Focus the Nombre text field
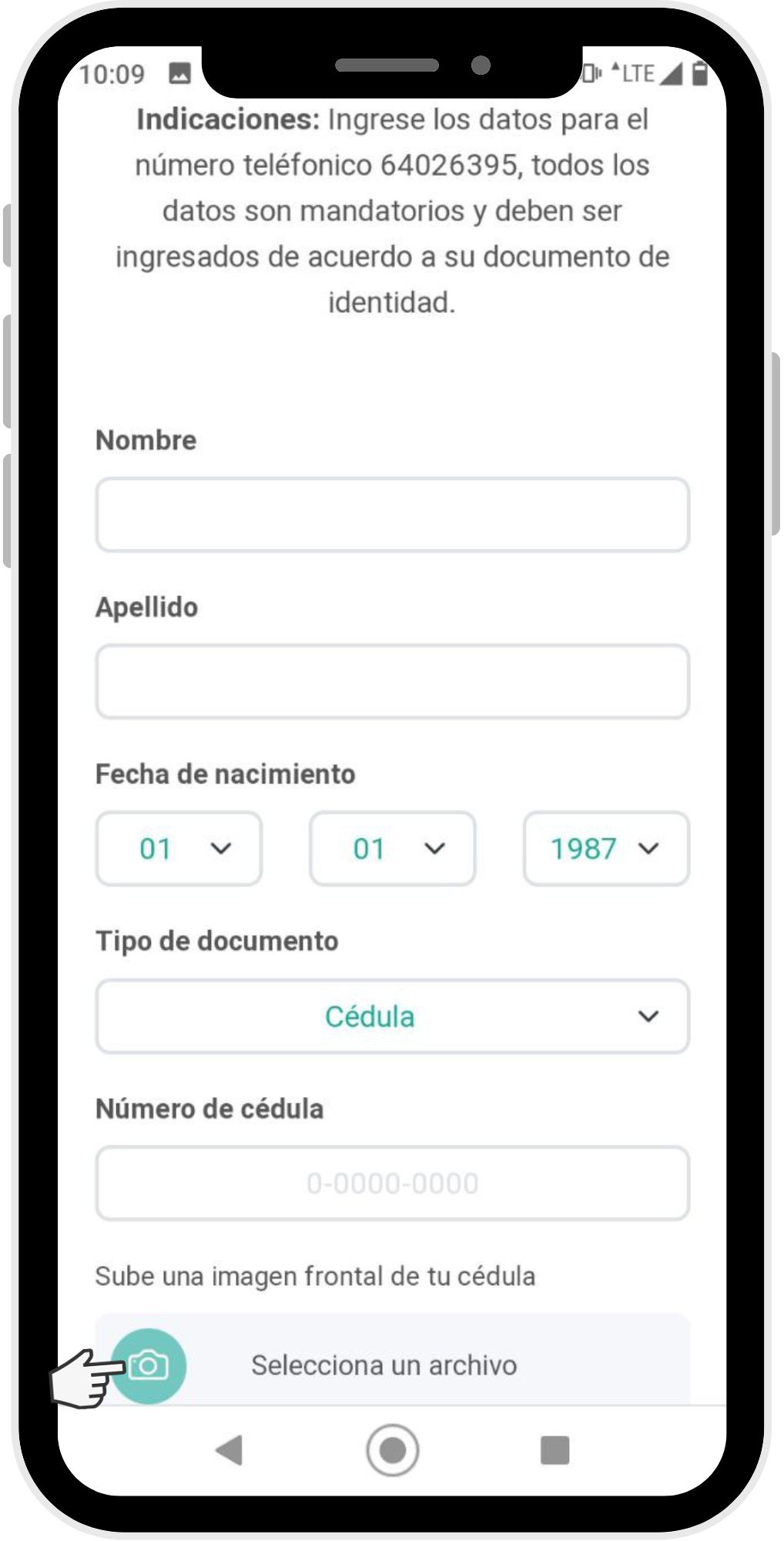Screen dimensions: 784x1541 pyautogui.click(x=392, y=515)
